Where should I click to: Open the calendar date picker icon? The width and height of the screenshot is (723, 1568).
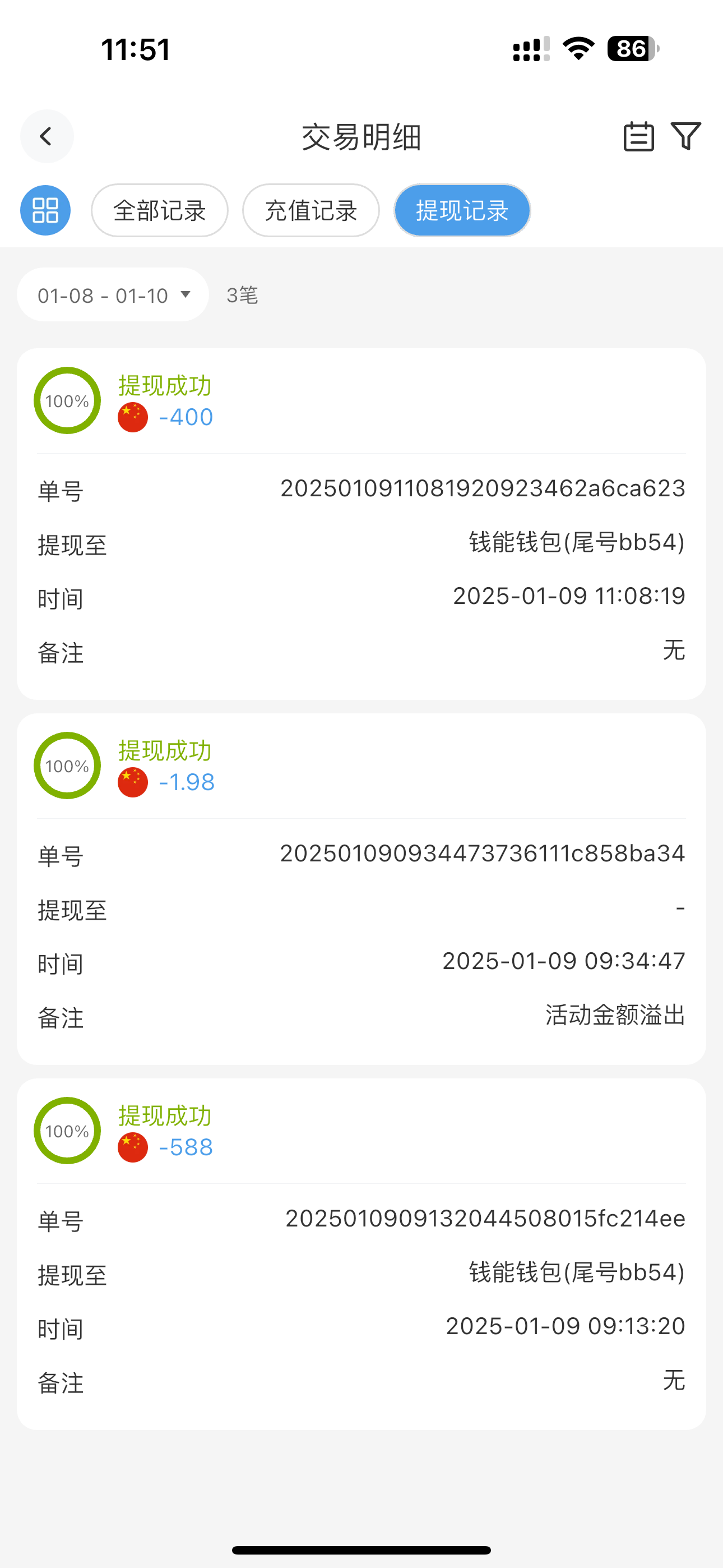tap(638, 136)
